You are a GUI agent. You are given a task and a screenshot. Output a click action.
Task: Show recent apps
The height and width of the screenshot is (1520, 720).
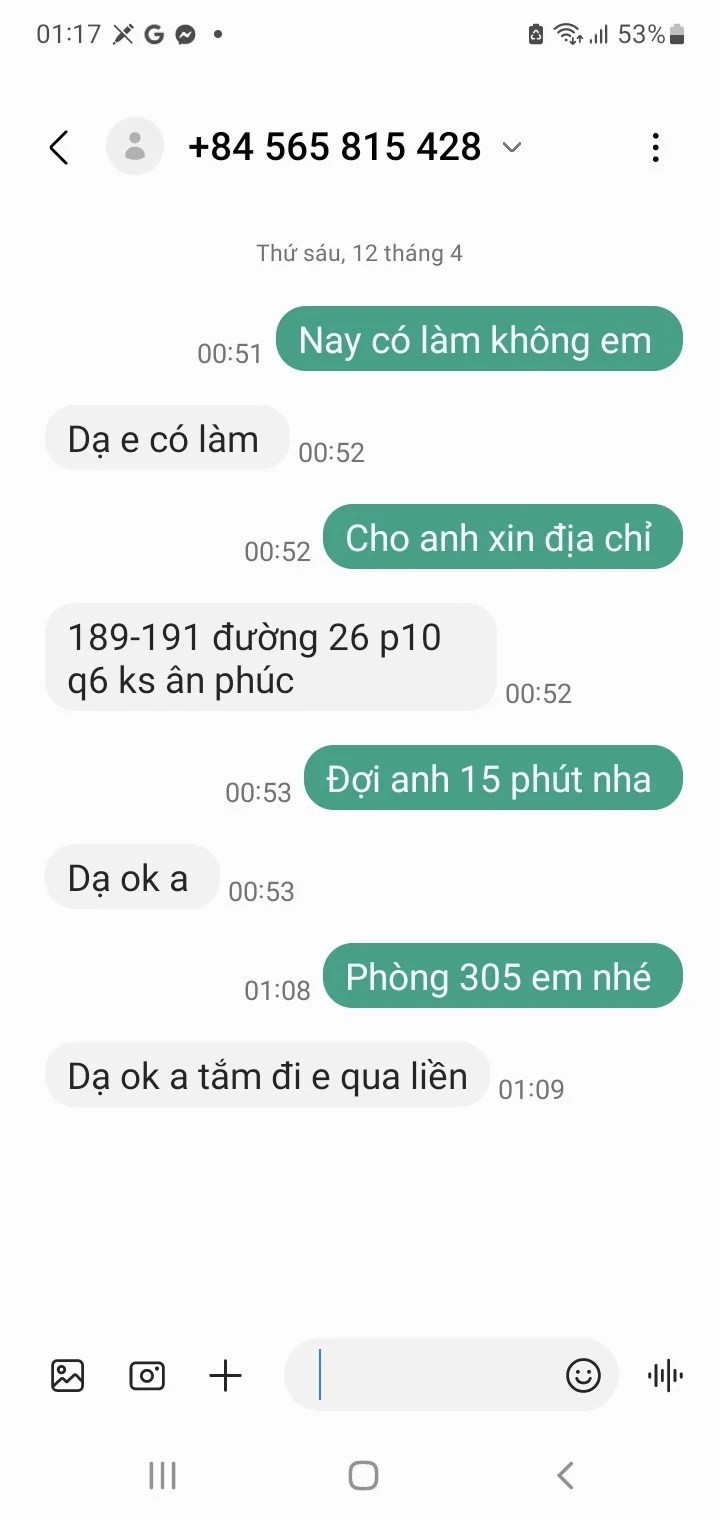tap(162, 1475)
